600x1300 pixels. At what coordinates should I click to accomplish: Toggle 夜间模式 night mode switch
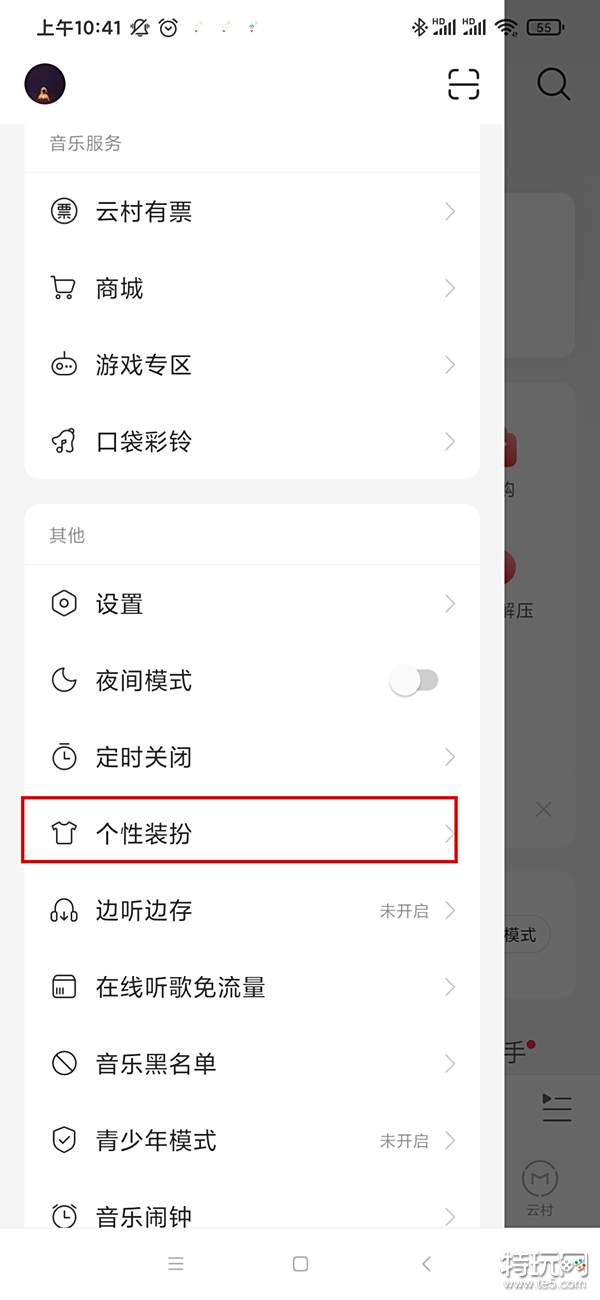click(x=414, y=681)
